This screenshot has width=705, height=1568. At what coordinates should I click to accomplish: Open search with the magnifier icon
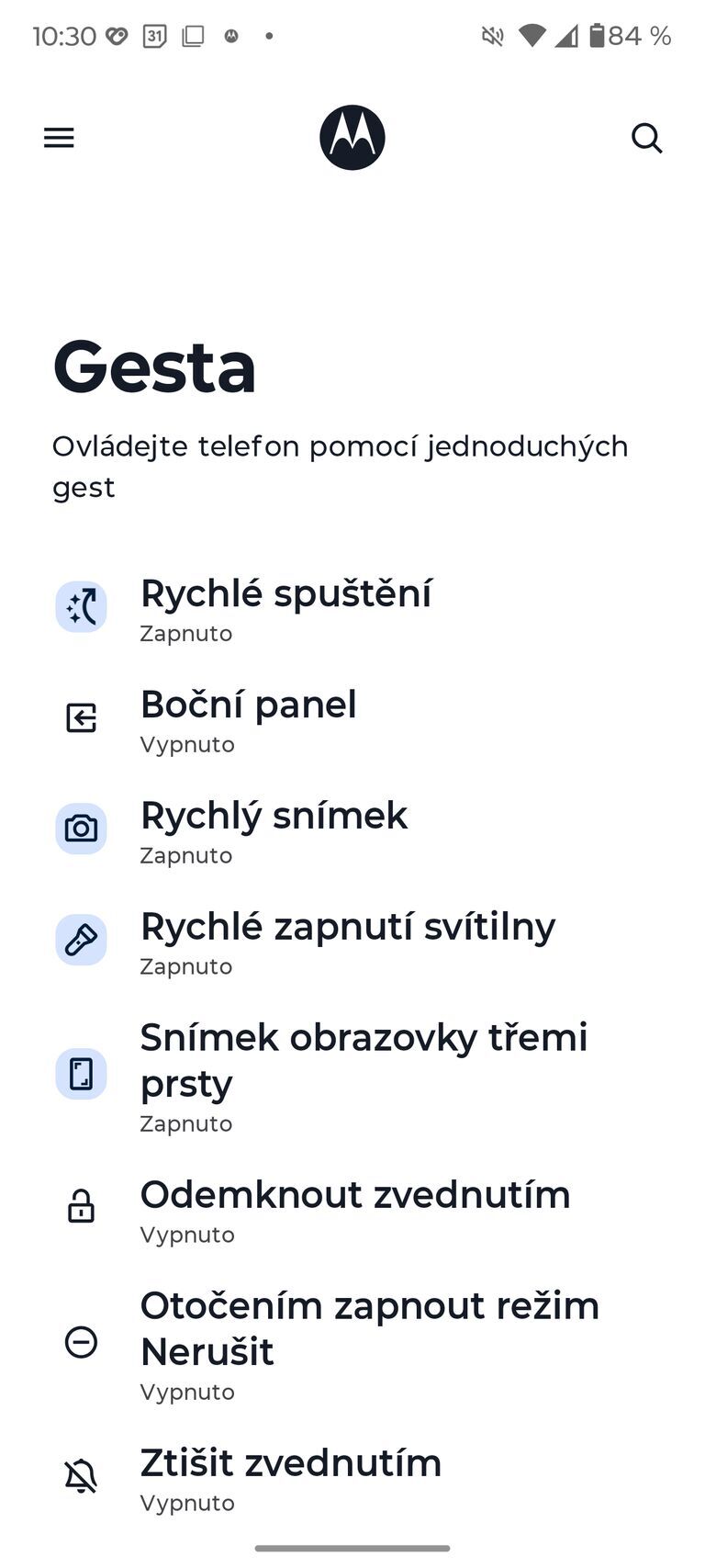pos(647,138)
